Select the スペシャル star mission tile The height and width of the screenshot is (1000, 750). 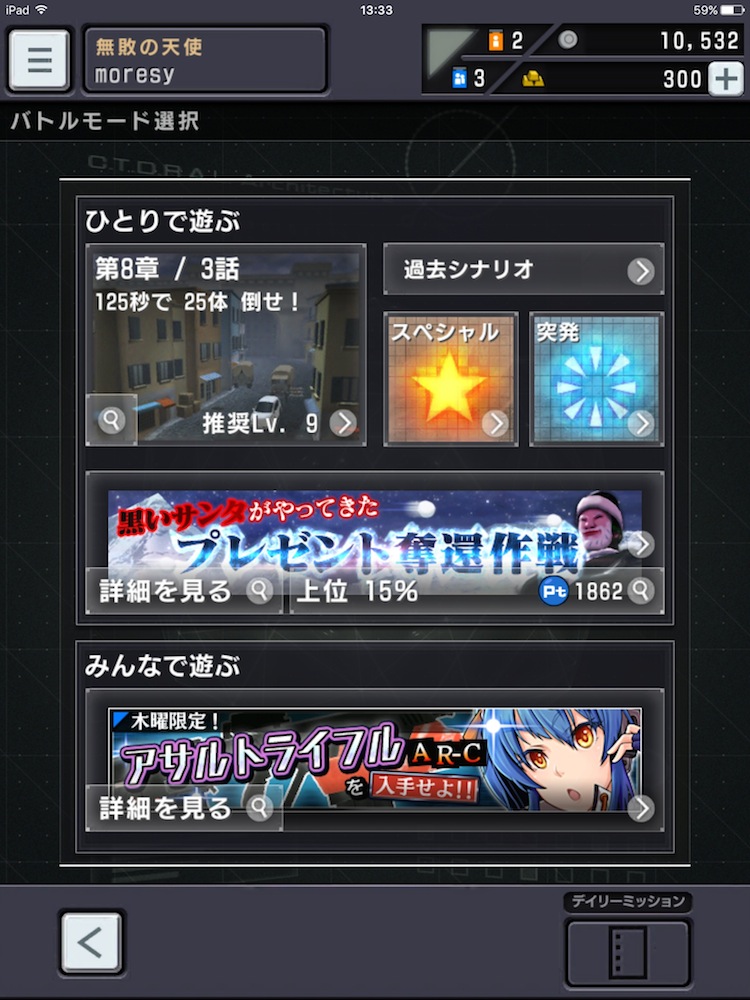[450, 380]
